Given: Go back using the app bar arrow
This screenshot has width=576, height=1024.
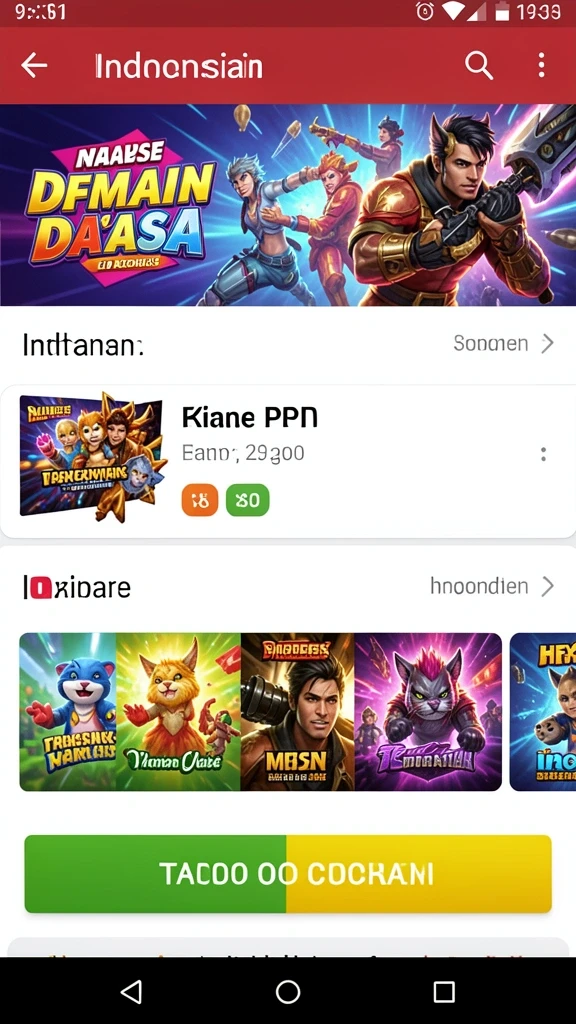Looking at the screenshot, I should pyautogui.click(x=34, y=65).
